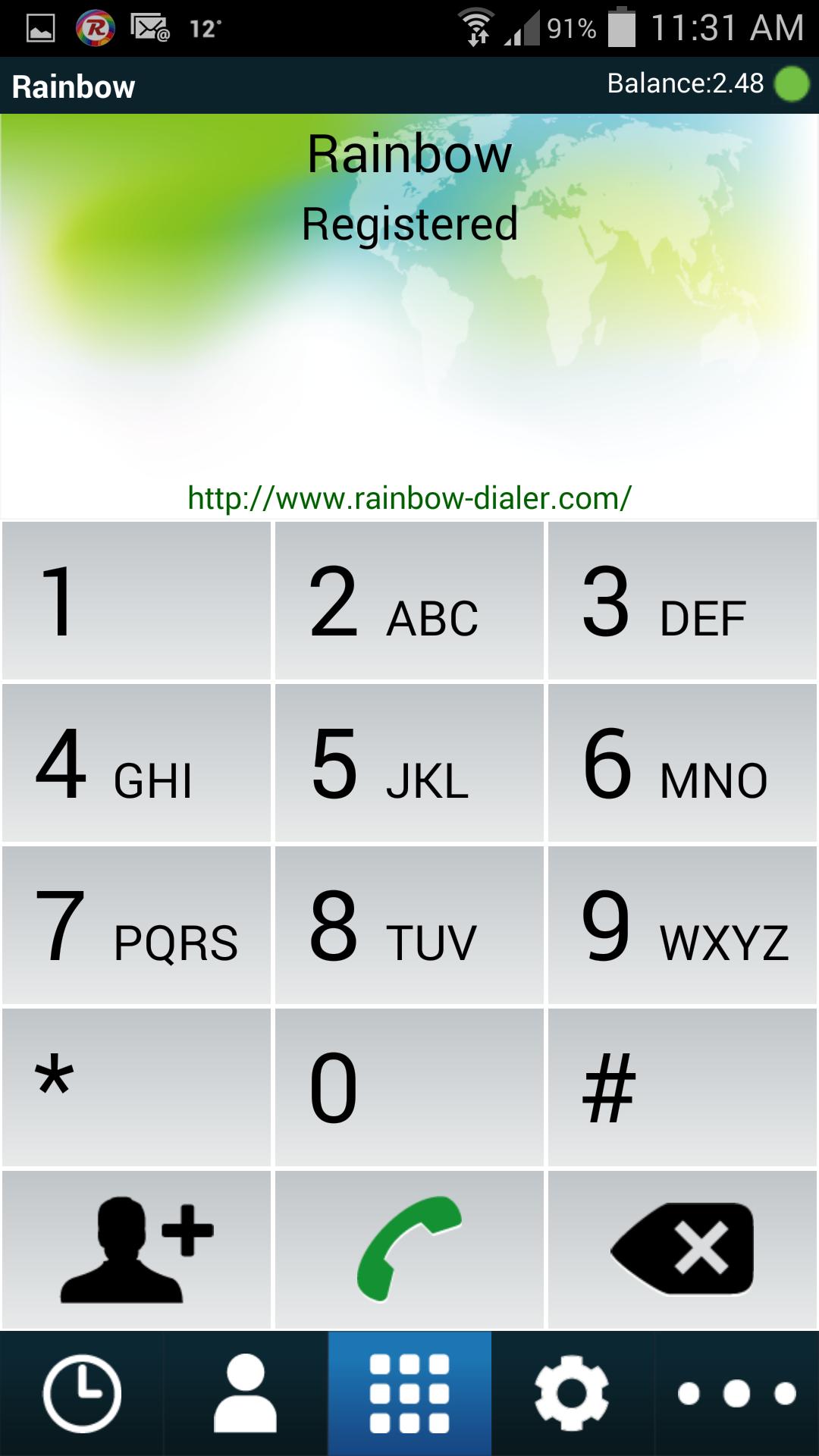Tap the 2 ABC key

[409, 601]
